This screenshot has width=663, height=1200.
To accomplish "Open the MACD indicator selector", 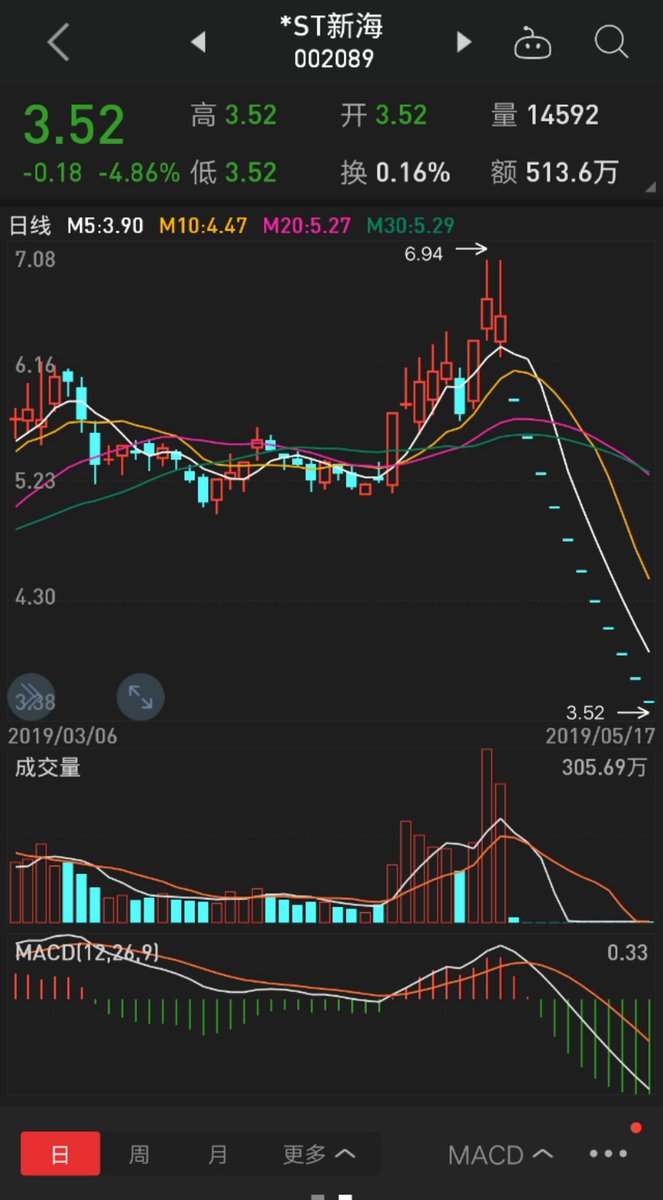I will (x=500, y=1155).
